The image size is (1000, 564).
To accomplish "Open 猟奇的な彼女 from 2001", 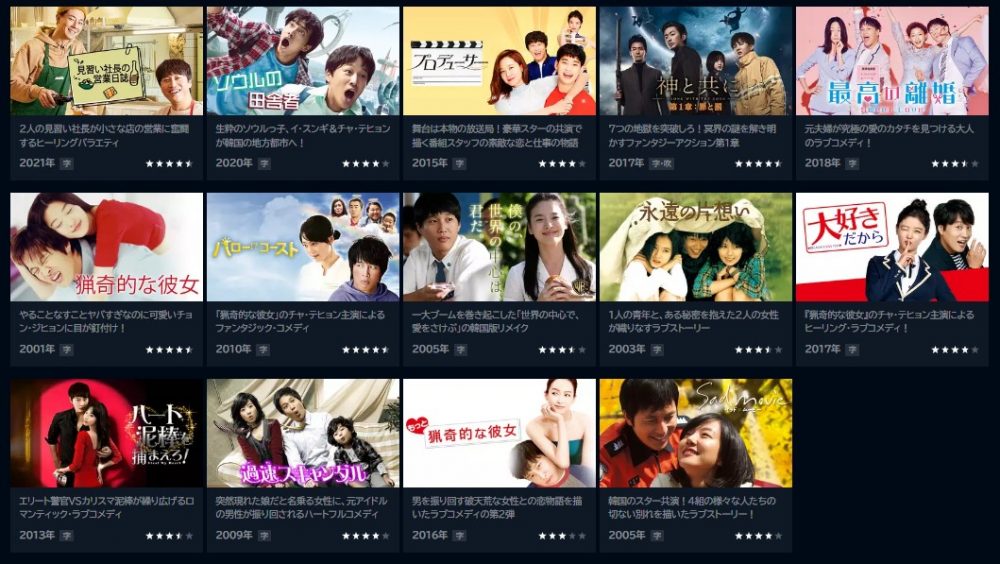I will [x=106, y=247].
